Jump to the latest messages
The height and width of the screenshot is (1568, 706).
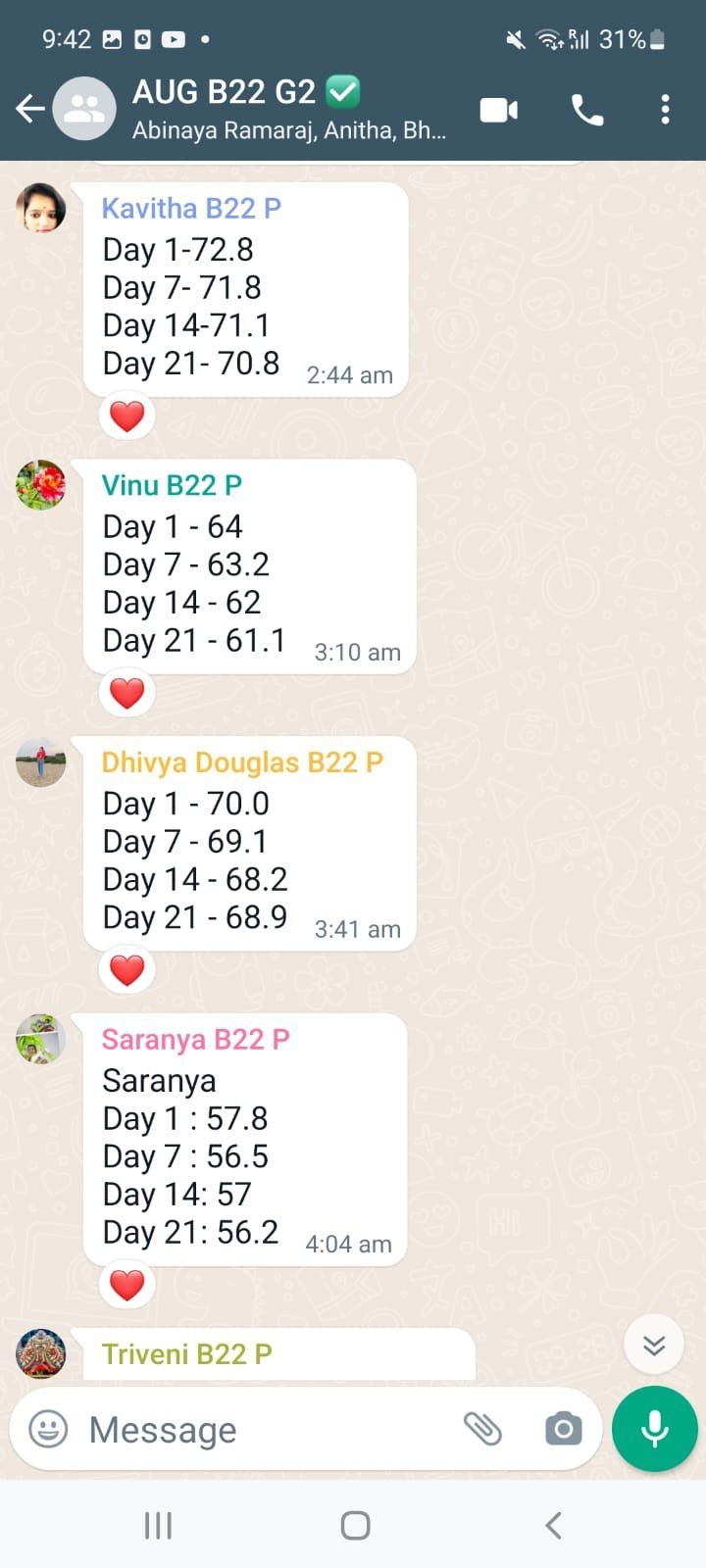[654, 1345]
